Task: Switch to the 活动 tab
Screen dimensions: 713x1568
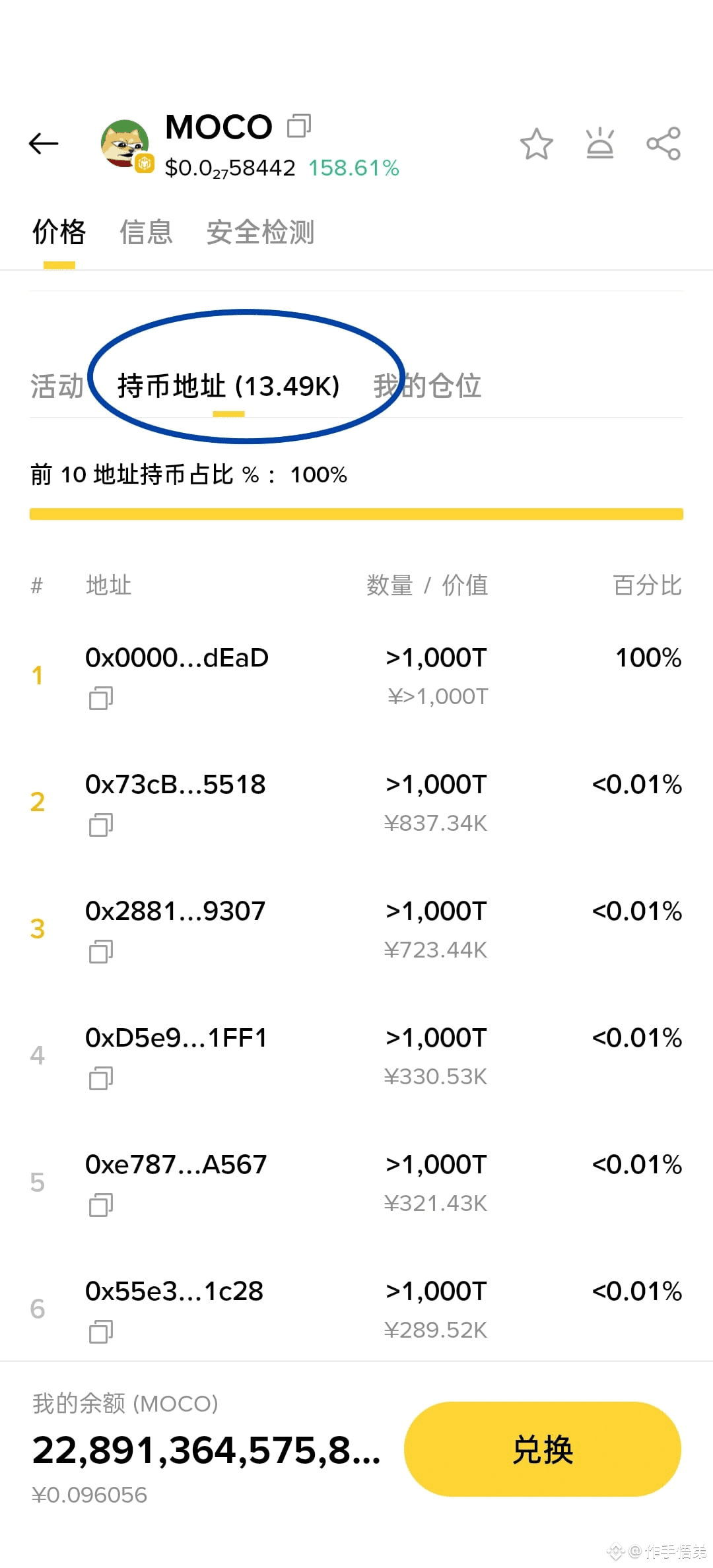Action: click(x=55, y=386)
